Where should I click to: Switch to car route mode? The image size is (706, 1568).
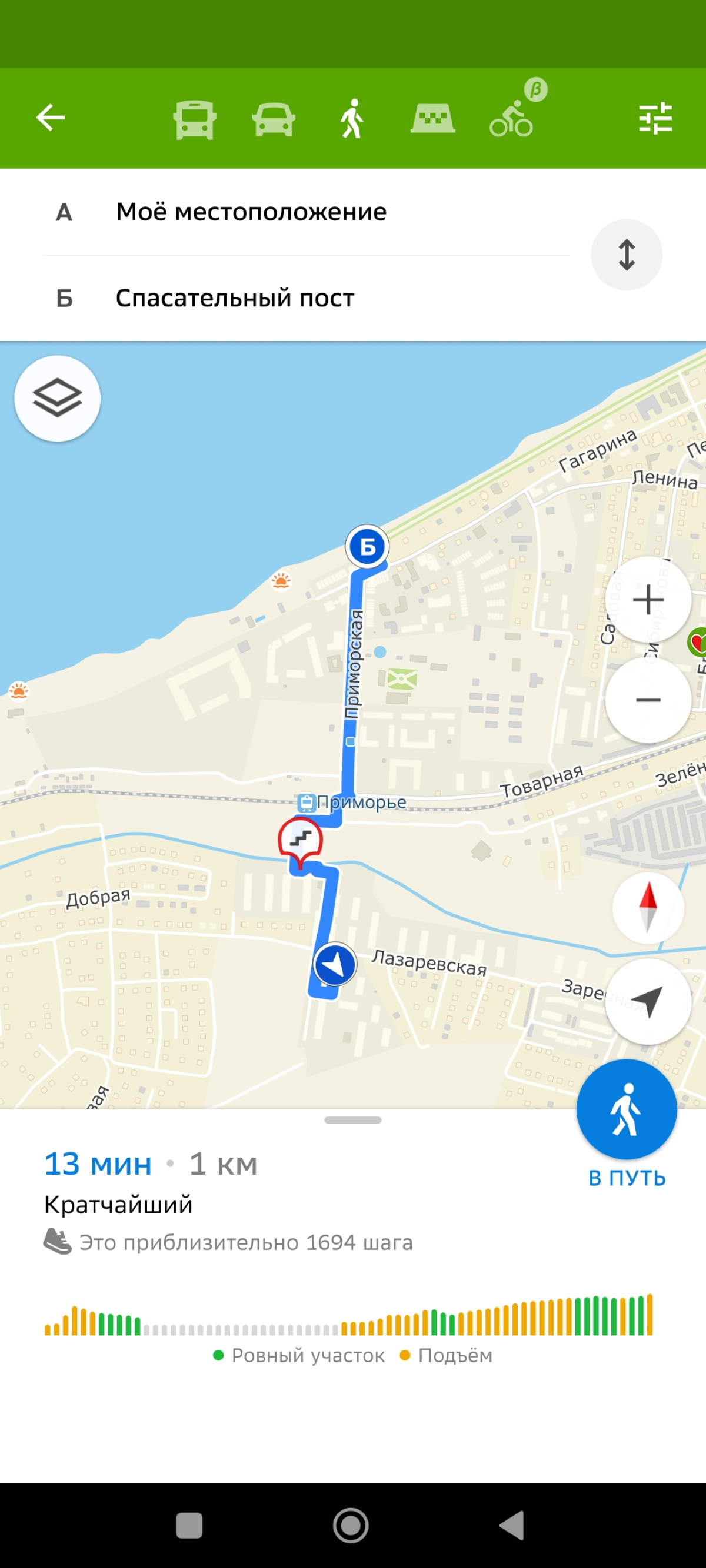point(274,119)
